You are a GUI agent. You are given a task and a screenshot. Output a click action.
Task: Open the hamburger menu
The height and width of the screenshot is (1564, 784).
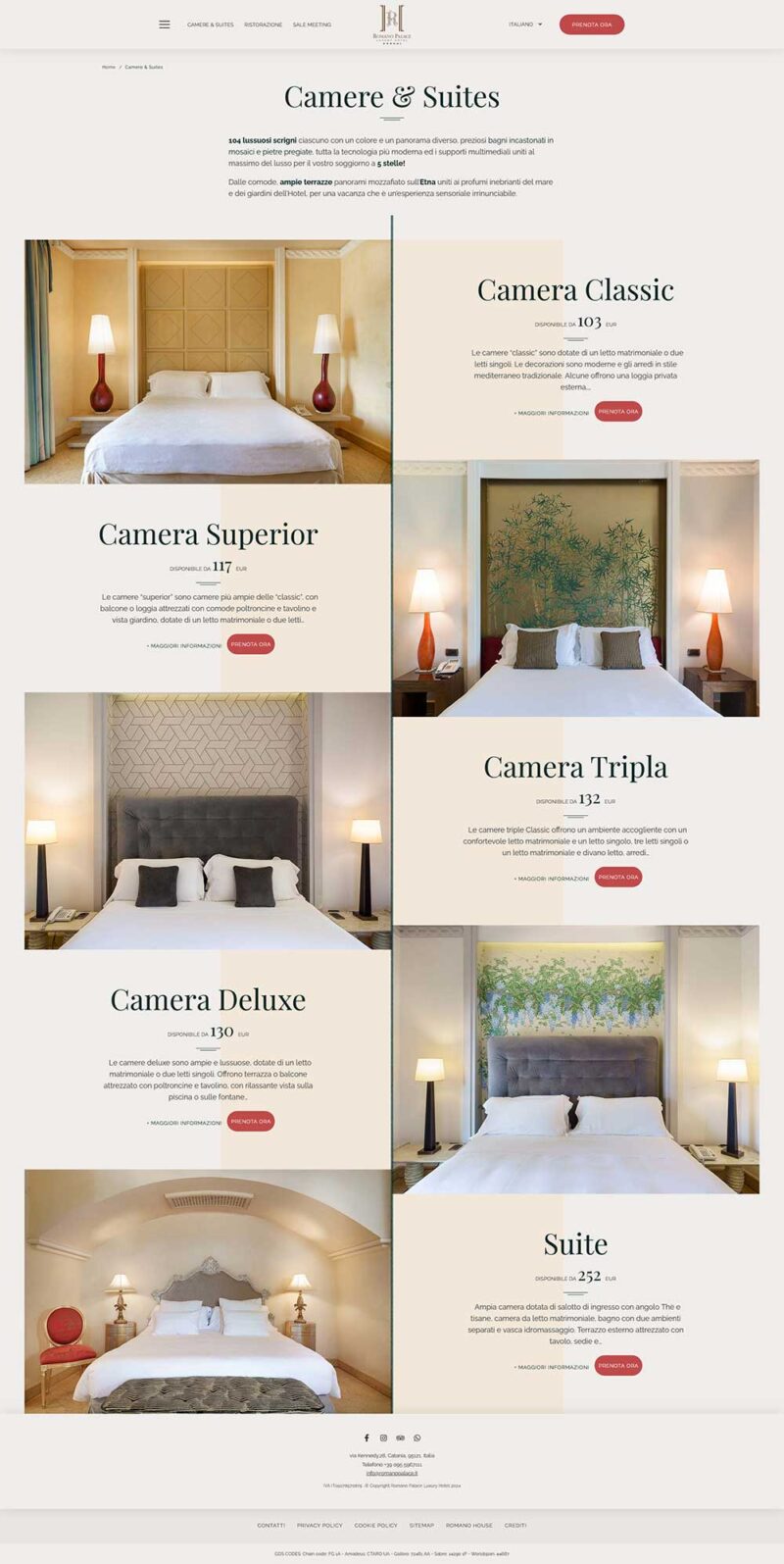tap(165, 25)
